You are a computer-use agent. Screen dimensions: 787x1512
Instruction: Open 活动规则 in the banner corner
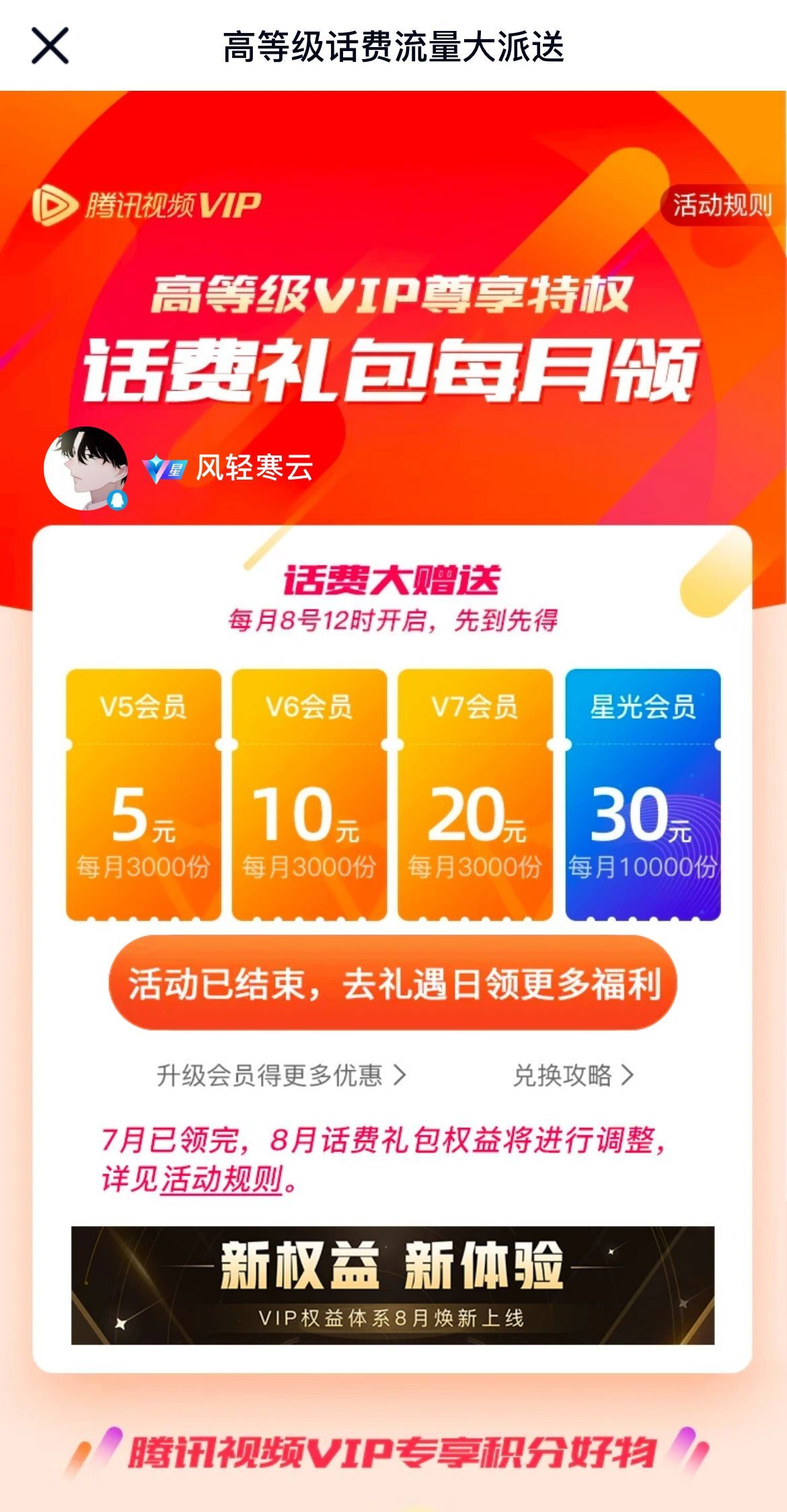point(722,205)
